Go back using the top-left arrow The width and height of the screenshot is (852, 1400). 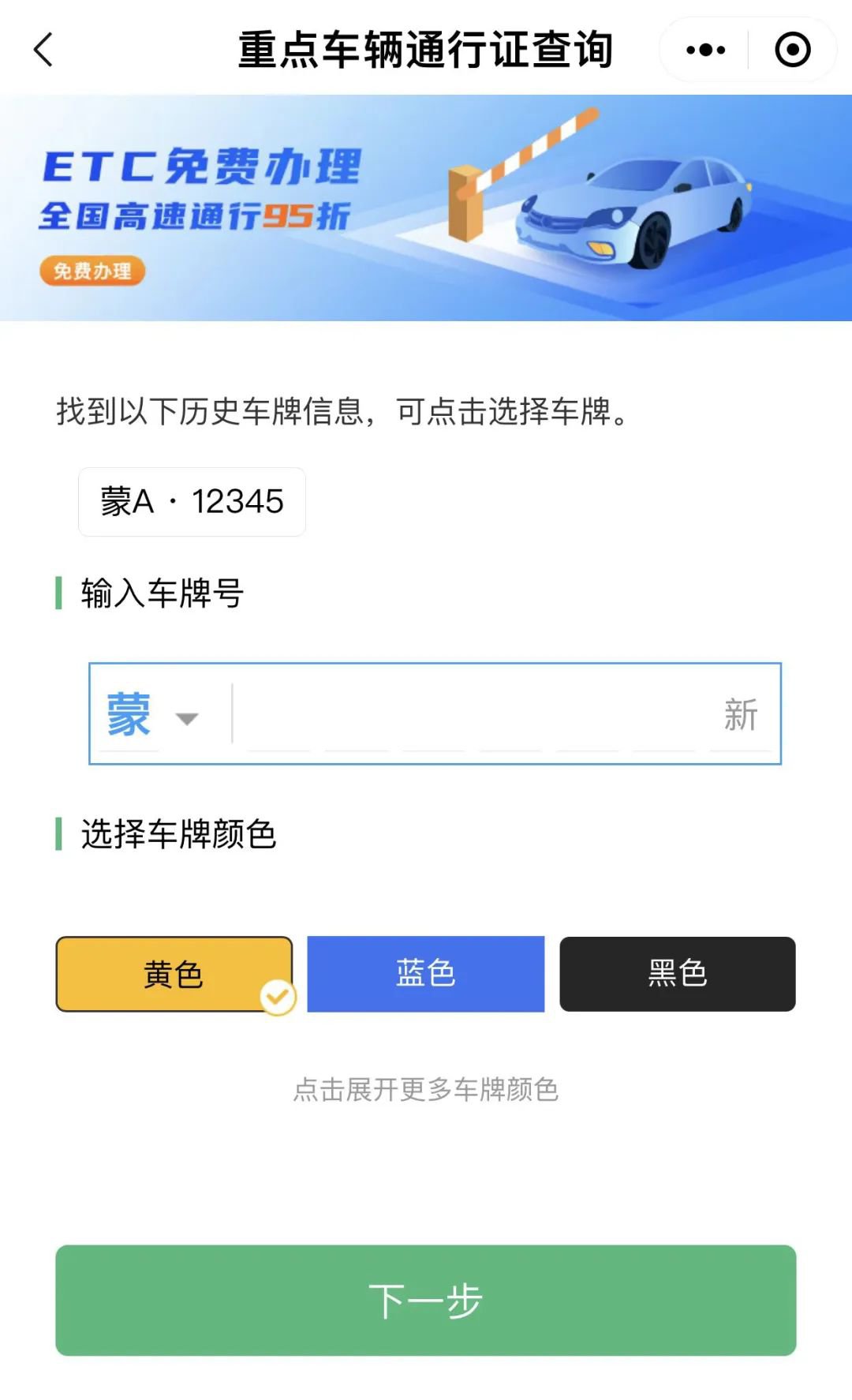point(44,51)
